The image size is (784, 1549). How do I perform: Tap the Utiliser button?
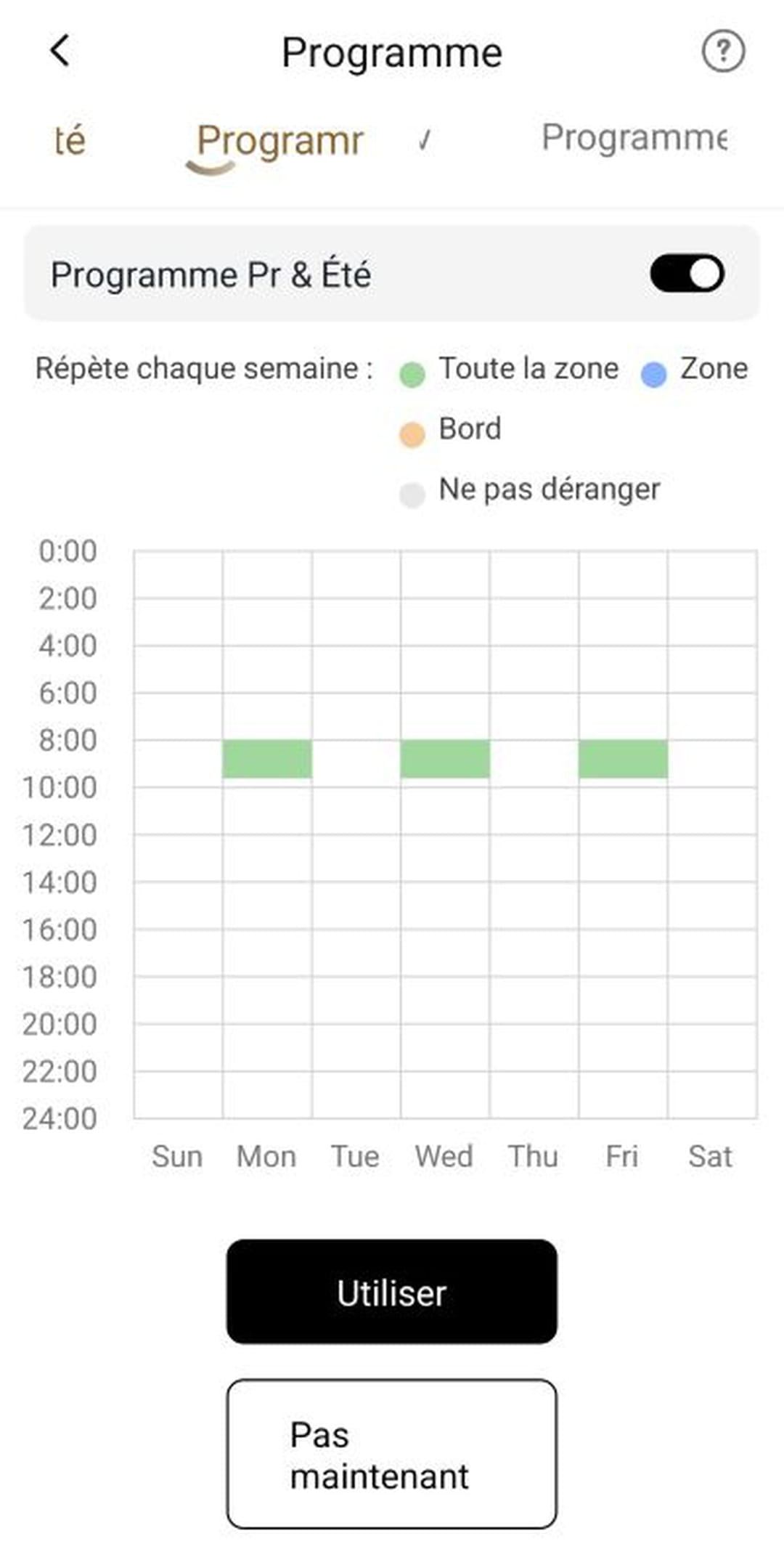coord(392,1292)
